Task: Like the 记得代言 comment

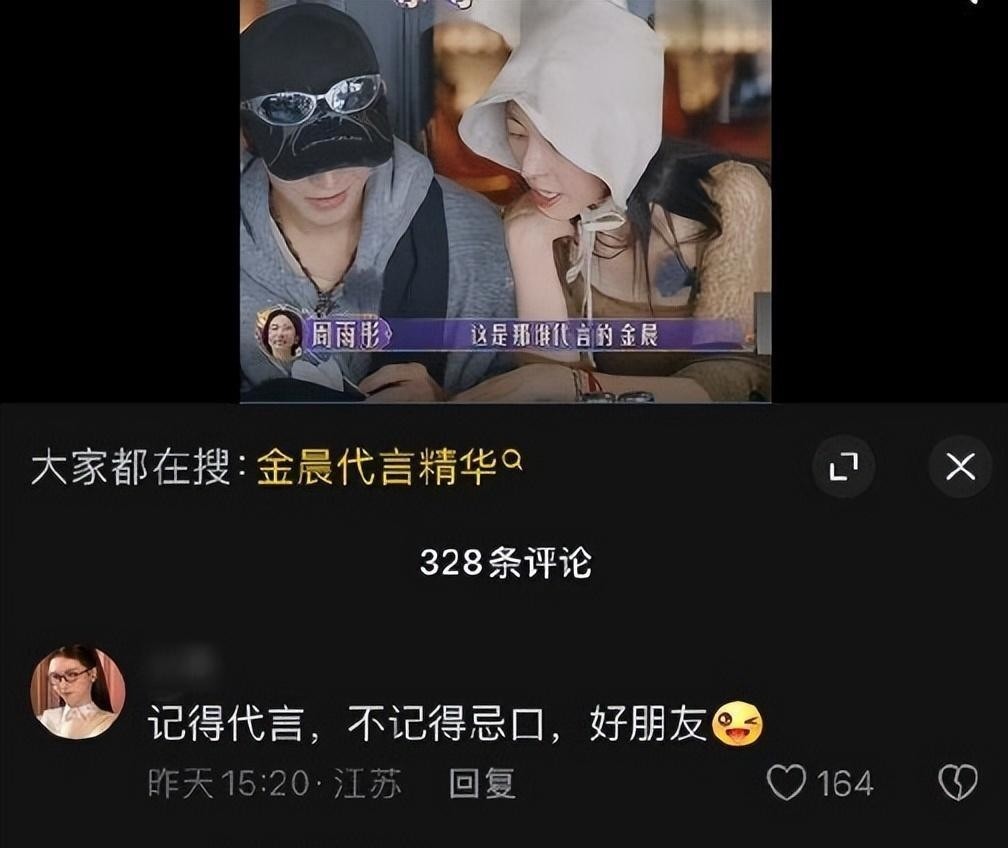Action: 787,783
